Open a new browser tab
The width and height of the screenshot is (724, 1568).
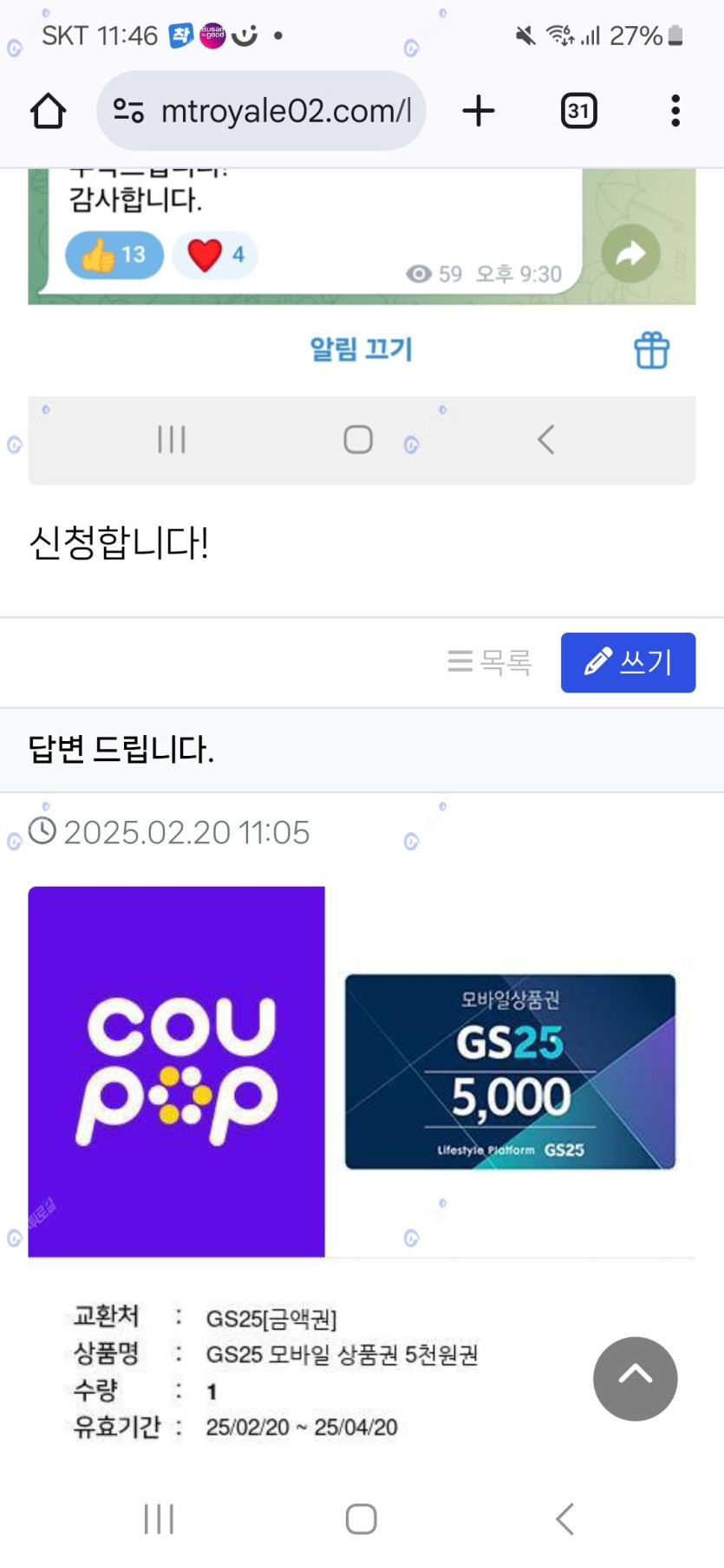click(x=478, y=111)
